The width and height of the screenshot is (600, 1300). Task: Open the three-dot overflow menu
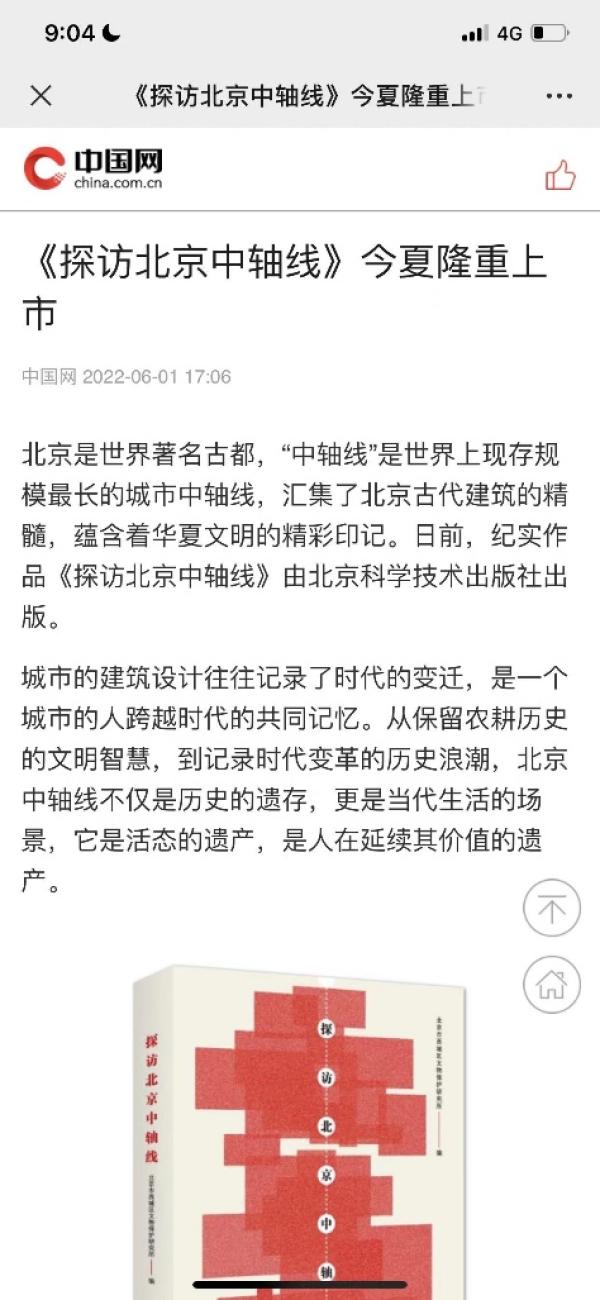(x=559, y=96)
